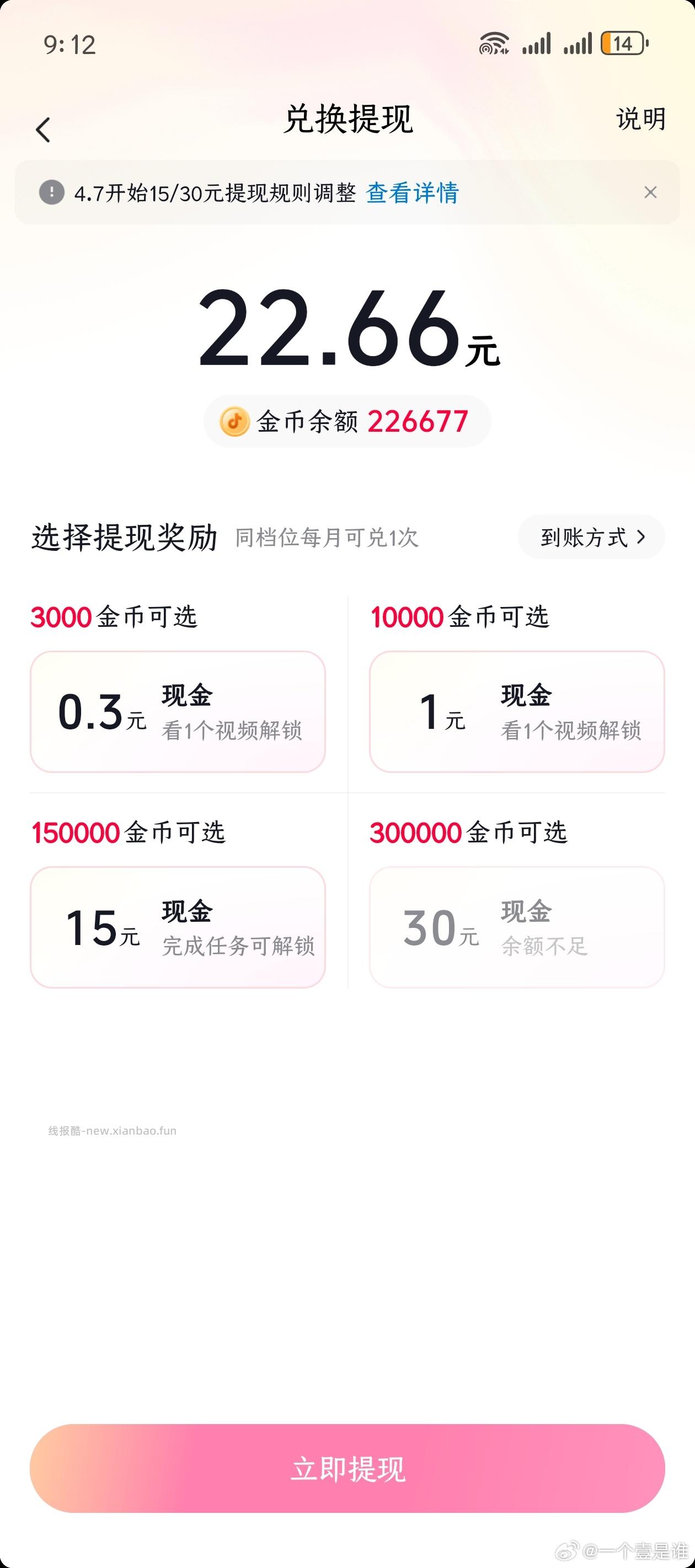Tap the chevron next to 到账方式
695x1568 pixels.
coord(640,537)
